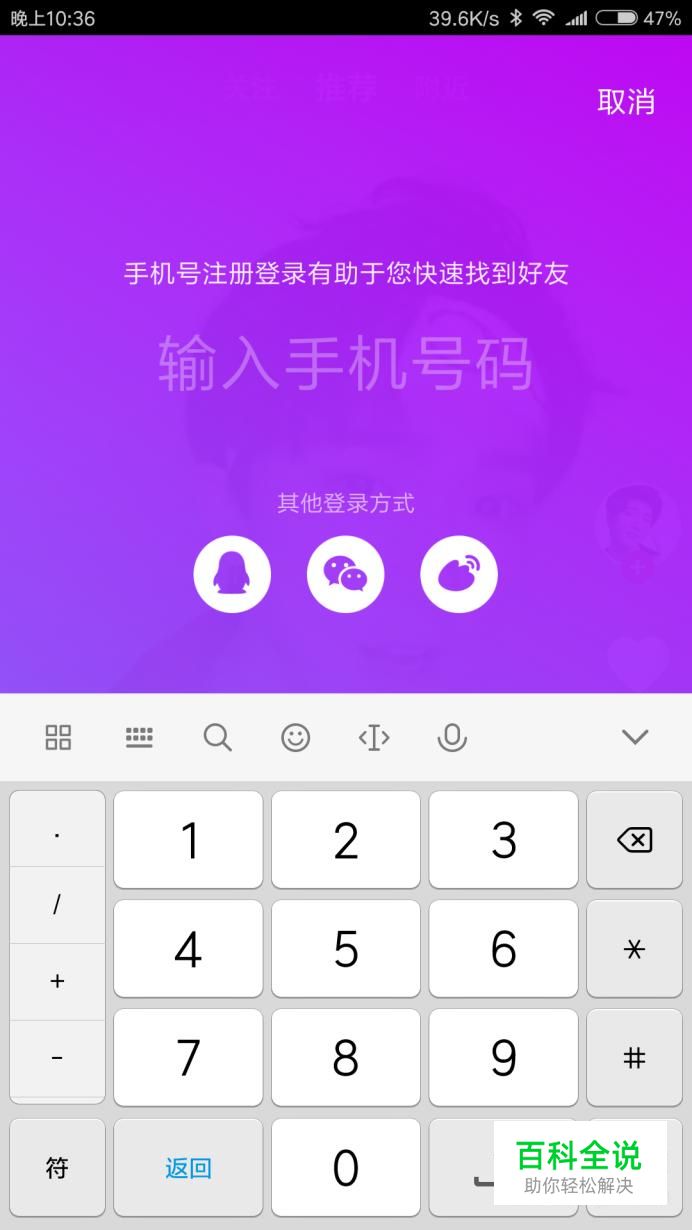The width and height of the screenshot is (692, 1230).
Task: Collapse the keyboard with the down chevron
Action: point(635,737)
